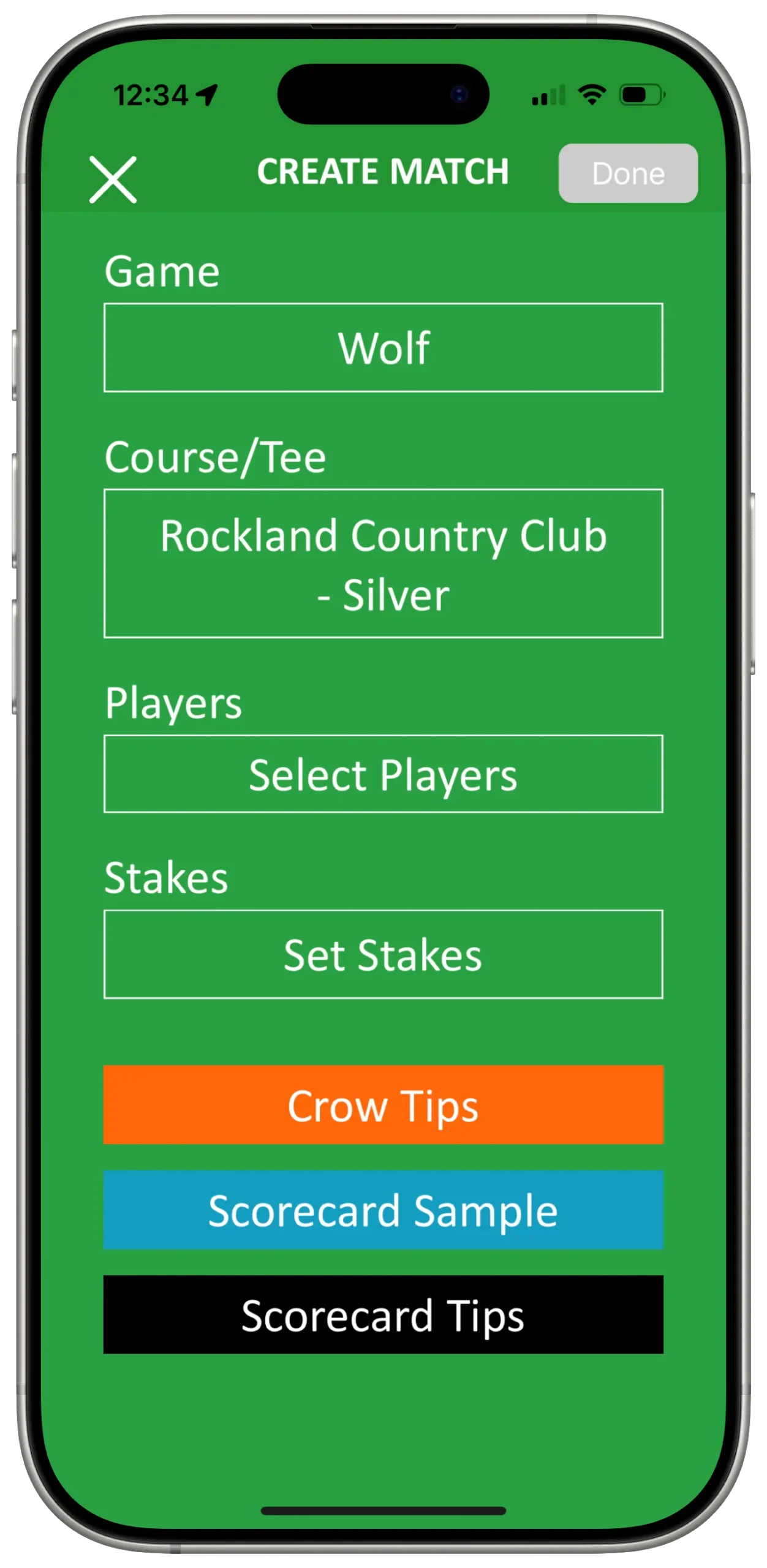View Crow Tips

(x=383, y=1105)
